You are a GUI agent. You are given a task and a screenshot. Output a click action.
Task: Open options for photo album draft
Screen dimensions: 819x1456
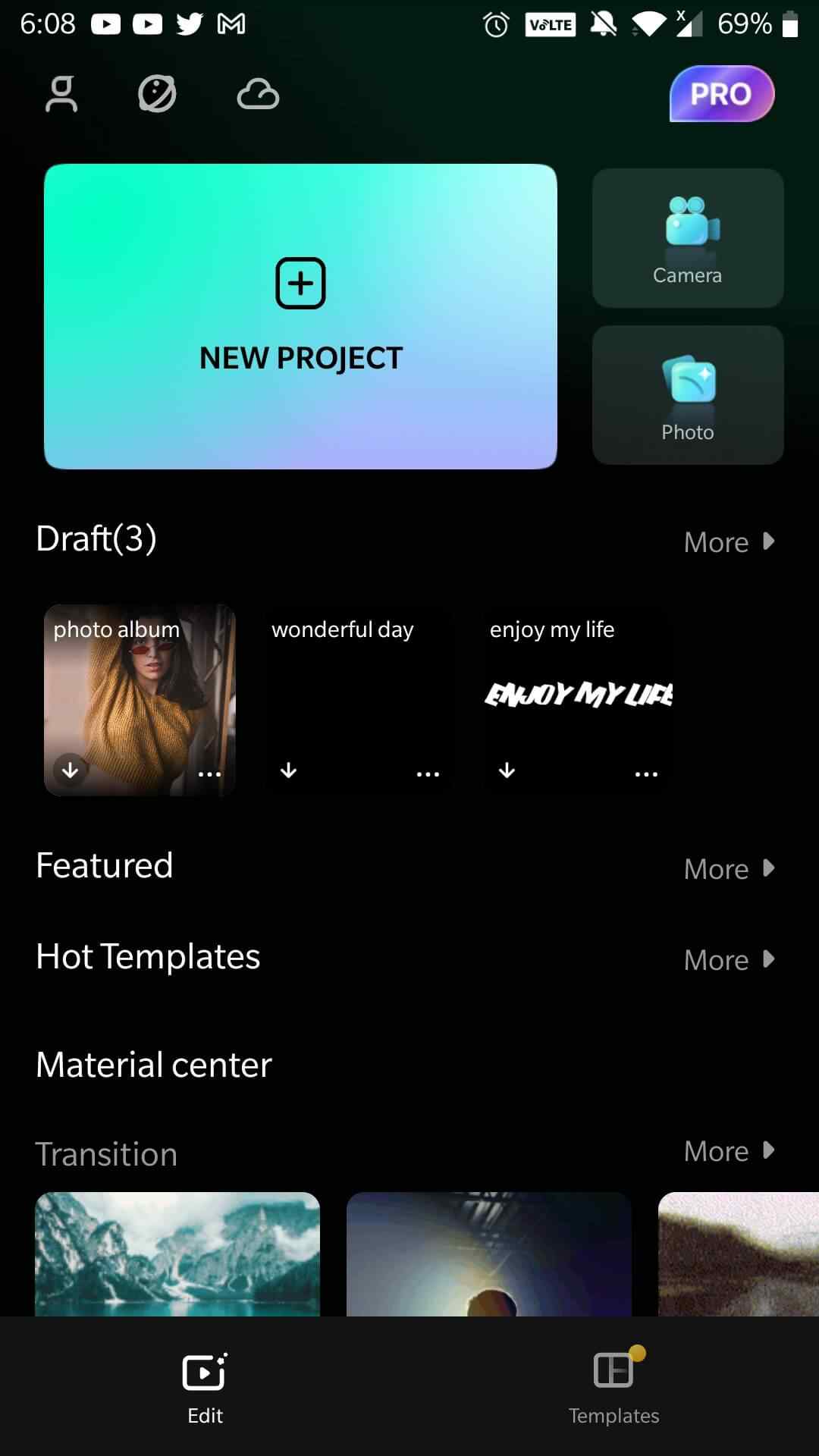point(209,773)
